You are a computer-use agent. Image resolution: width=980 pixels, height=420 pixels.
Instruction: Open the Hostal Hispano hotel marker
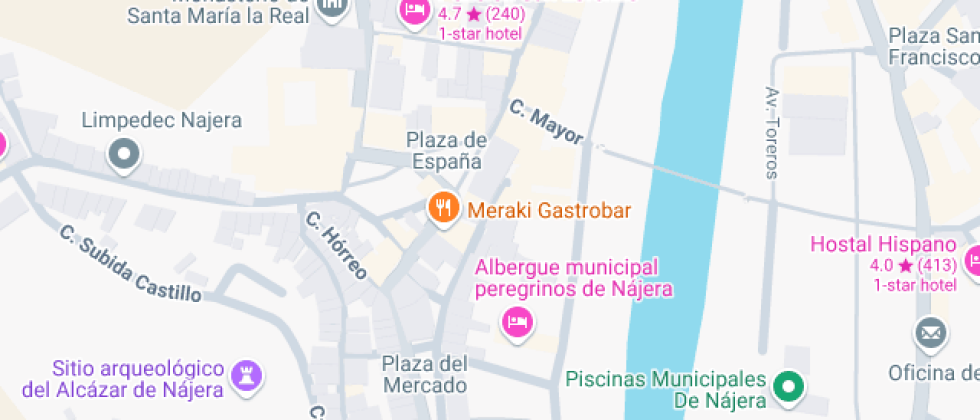[972, 262]
